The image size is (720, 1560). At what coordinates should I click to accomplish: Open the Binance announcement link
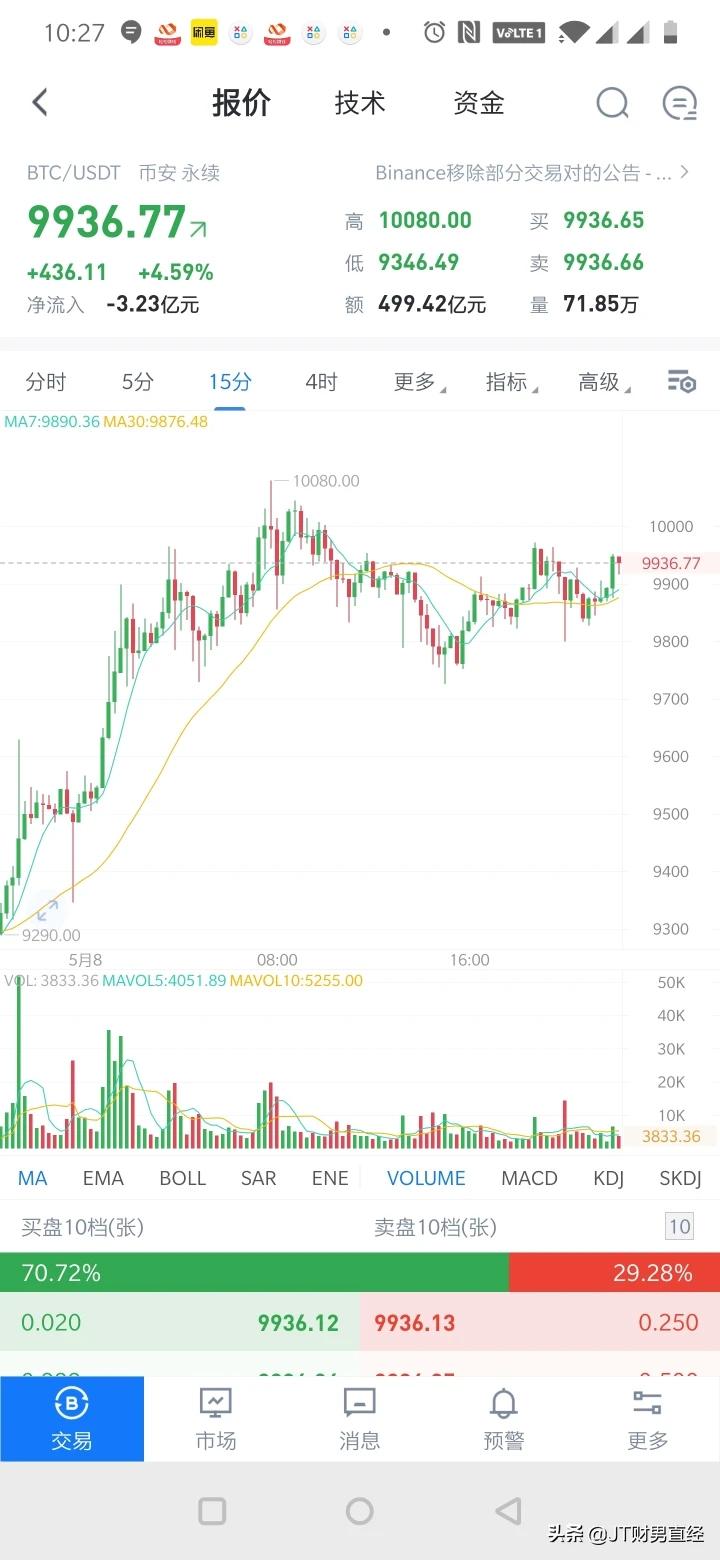[531, 173]
